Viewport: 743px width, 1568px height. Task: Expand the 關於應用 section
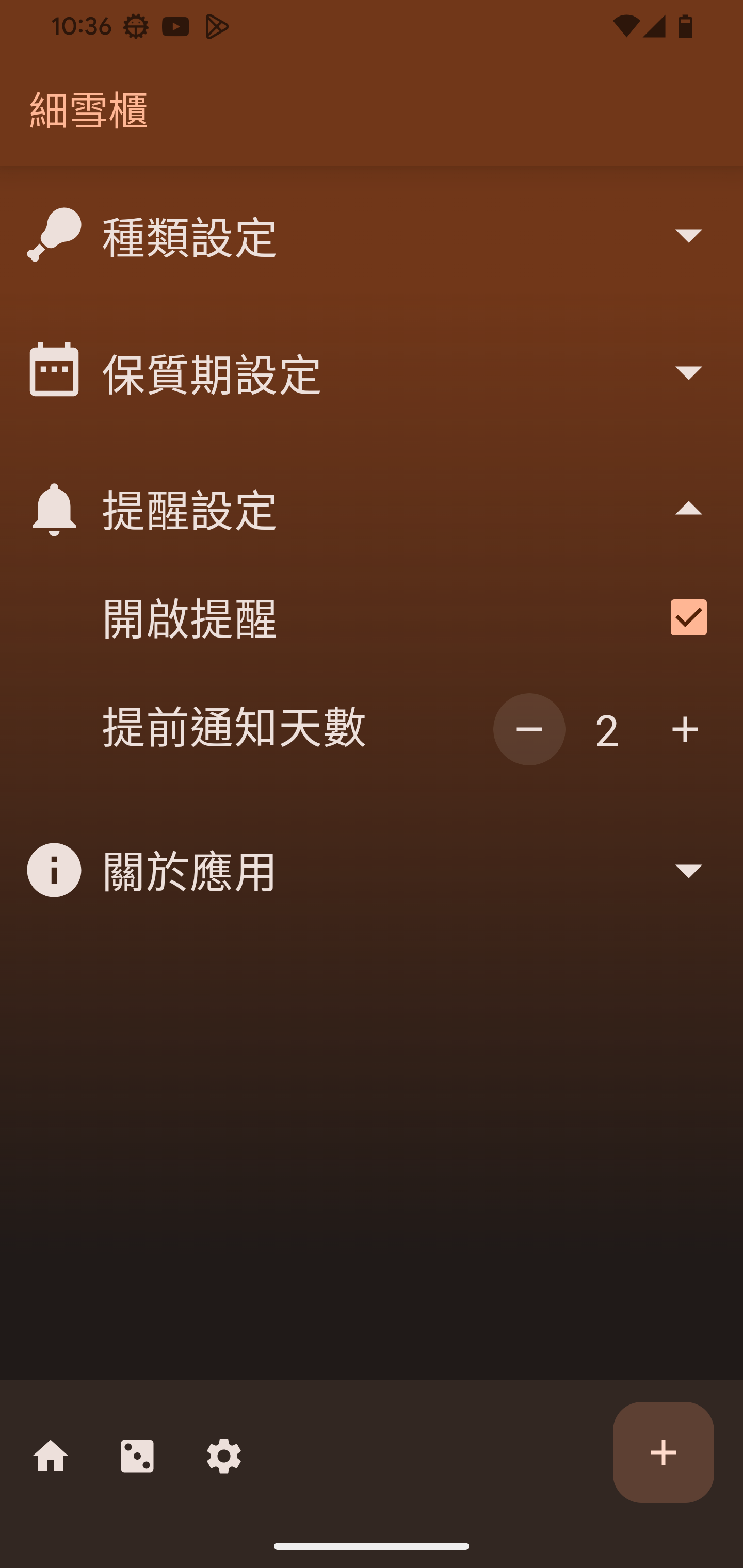[688, 871]
